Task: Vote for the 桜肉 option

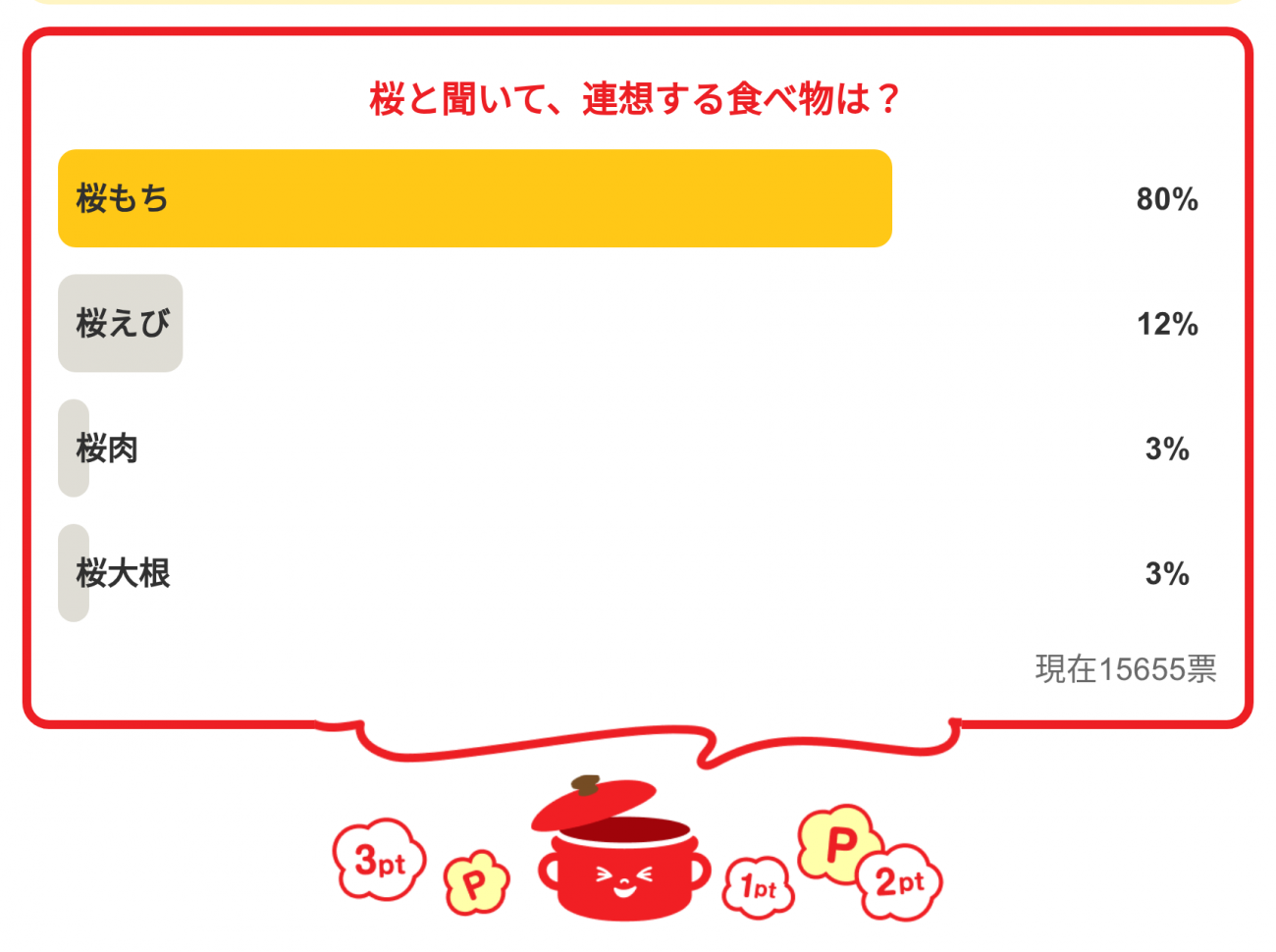Action: [x=107, y=449]
